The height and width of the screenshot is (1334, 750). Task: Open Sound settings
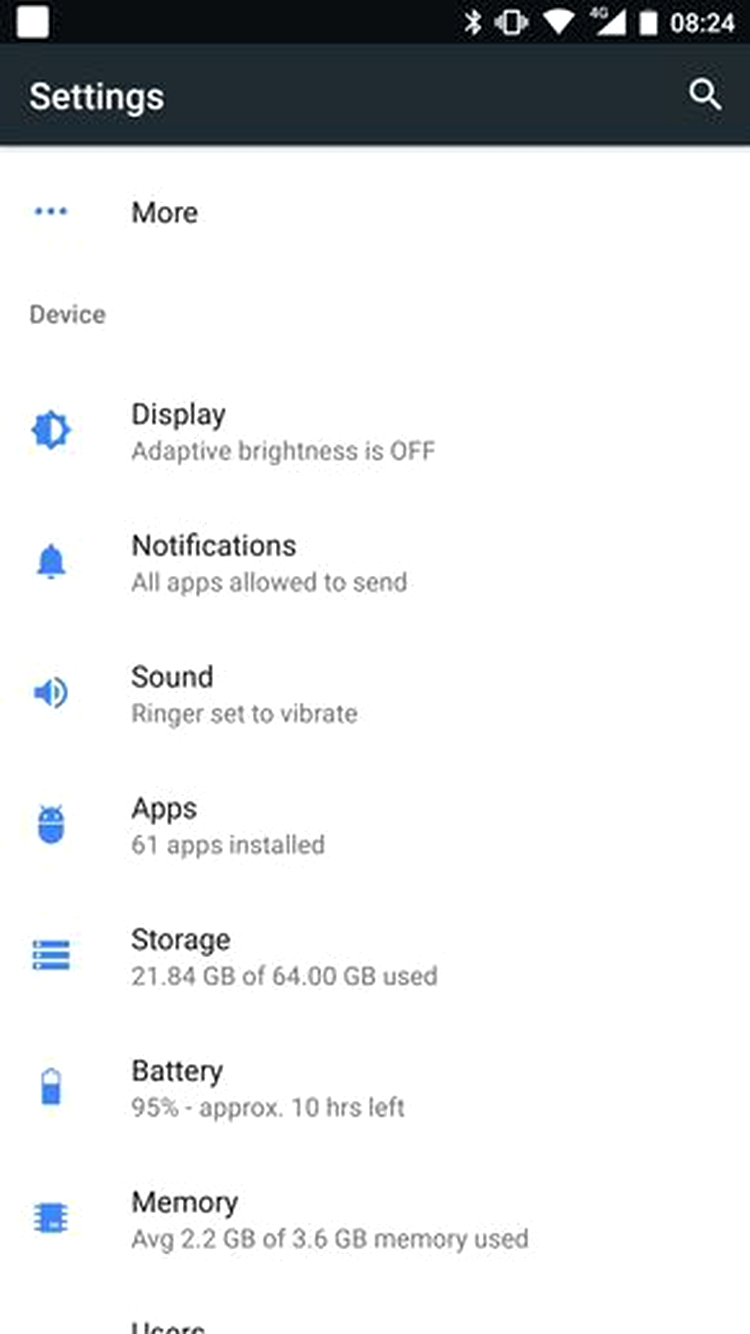coord(375,694)
